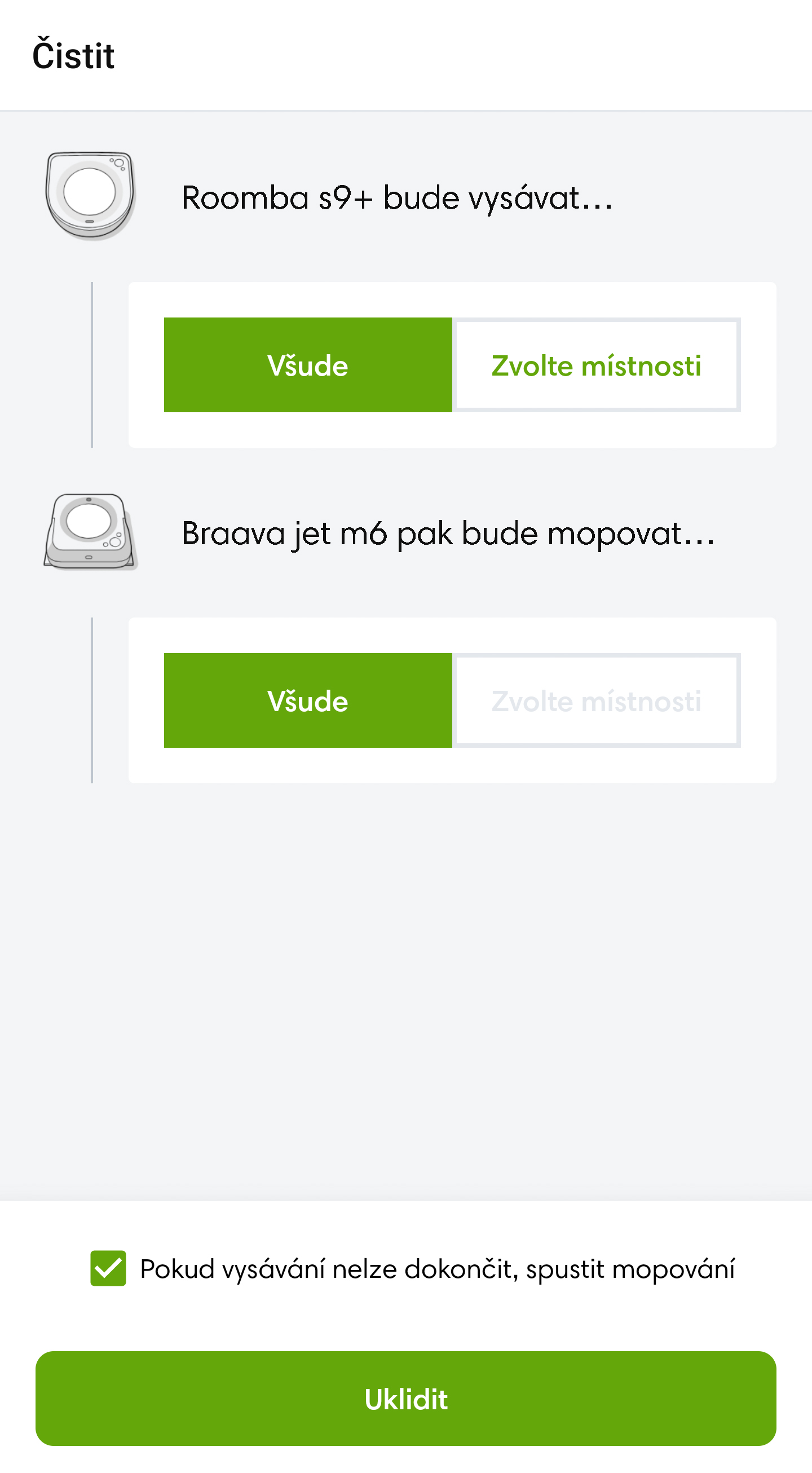The width and height of the screenshot is (812, 1473).
Task: Start cleaning with the Uklidit button
Action: pyautogui.click(x=406, y=1399)
